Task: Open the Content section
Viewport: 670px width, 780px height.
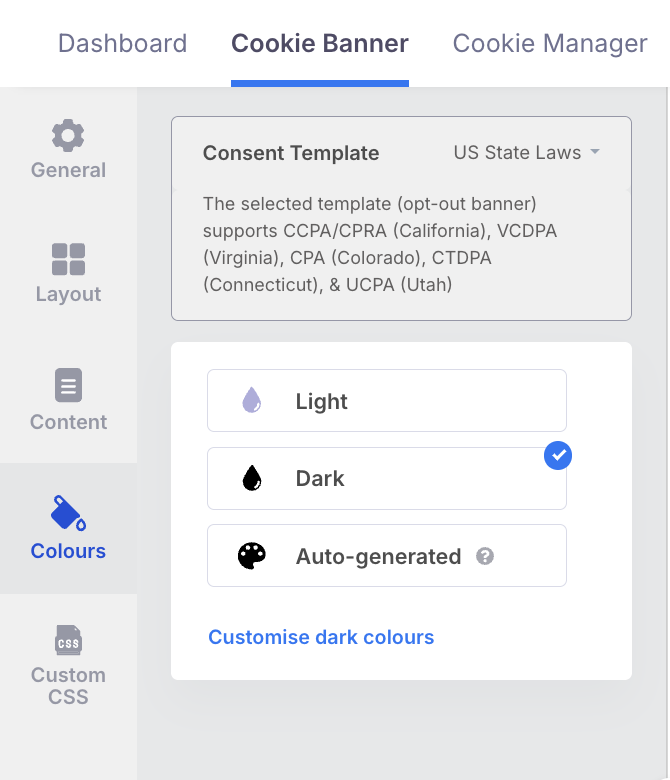Action: coord(68,400)
